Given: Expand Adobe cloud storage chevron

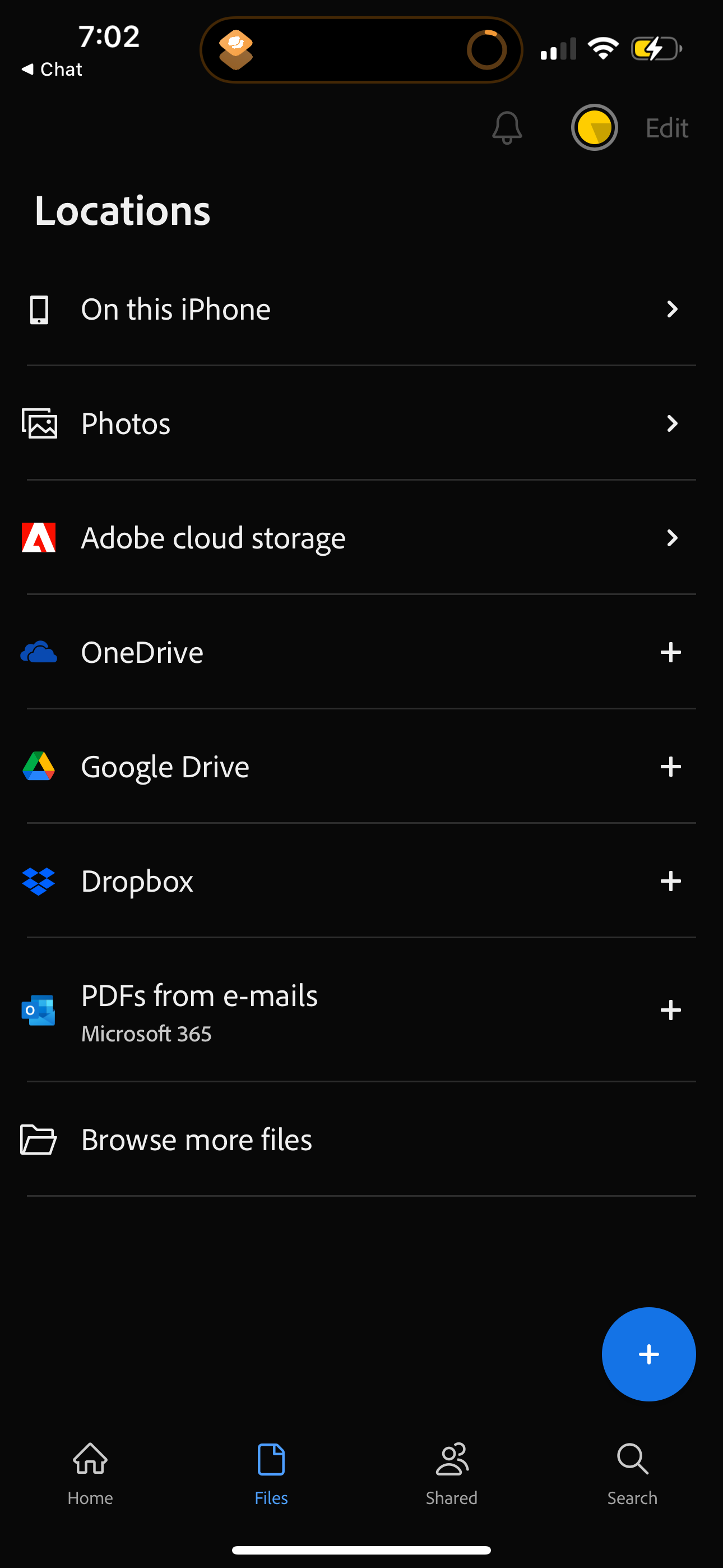Looking at the screenshot, I should pyautogui.click(x=672, y=537).
